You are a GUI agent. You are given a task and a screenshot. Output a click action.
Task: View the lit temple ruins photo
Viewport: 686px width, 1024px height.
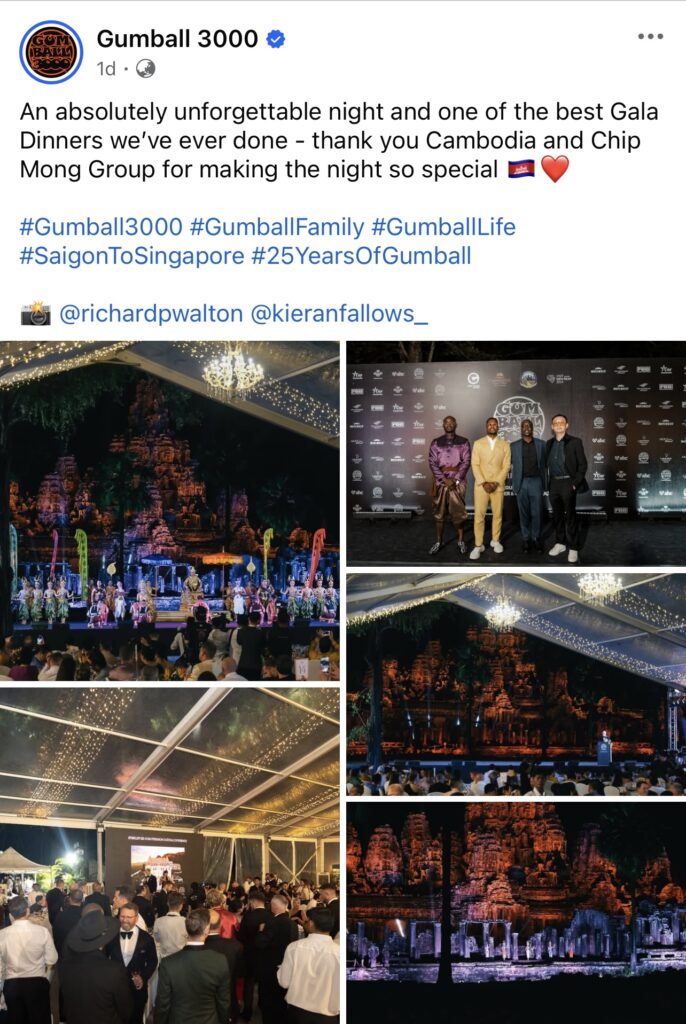coord(516,912)
